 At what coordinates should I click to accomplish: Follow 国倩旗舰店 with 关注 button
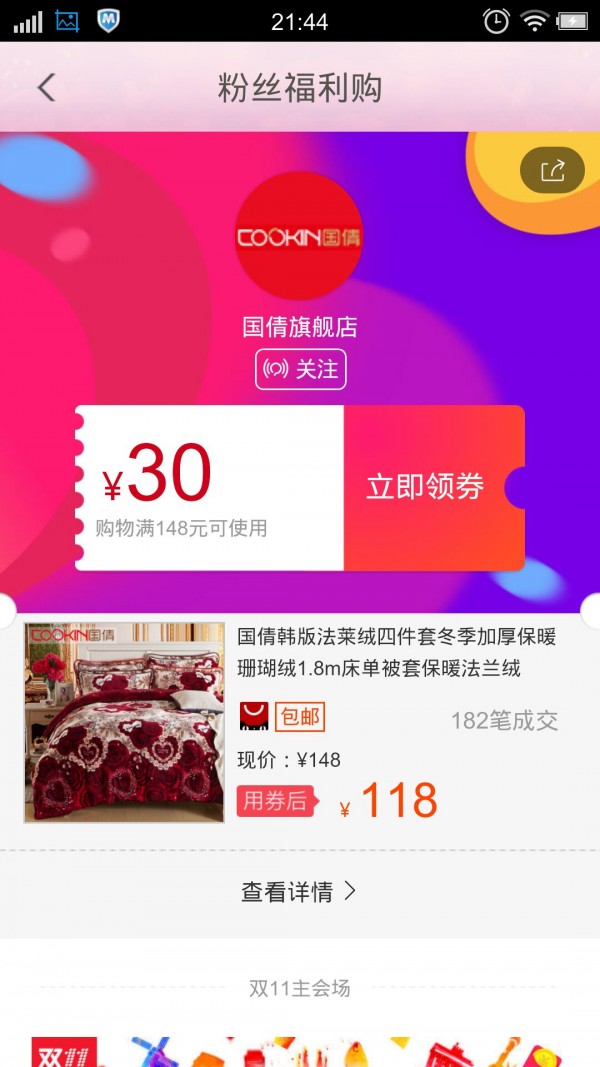(301, 369)
